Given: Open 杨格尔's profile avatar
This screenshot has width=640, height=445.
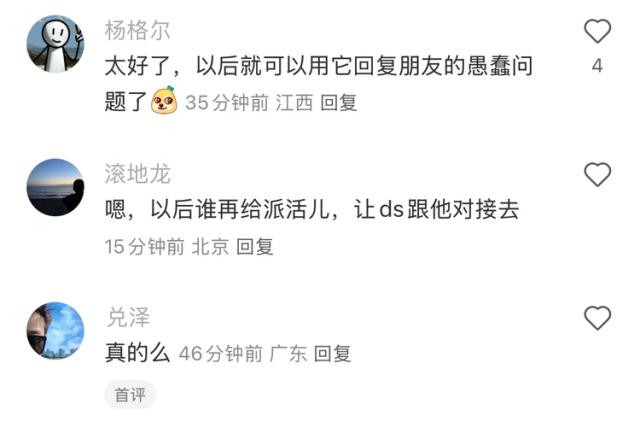Looking at the screenshot, I should (x=55, y=44).
